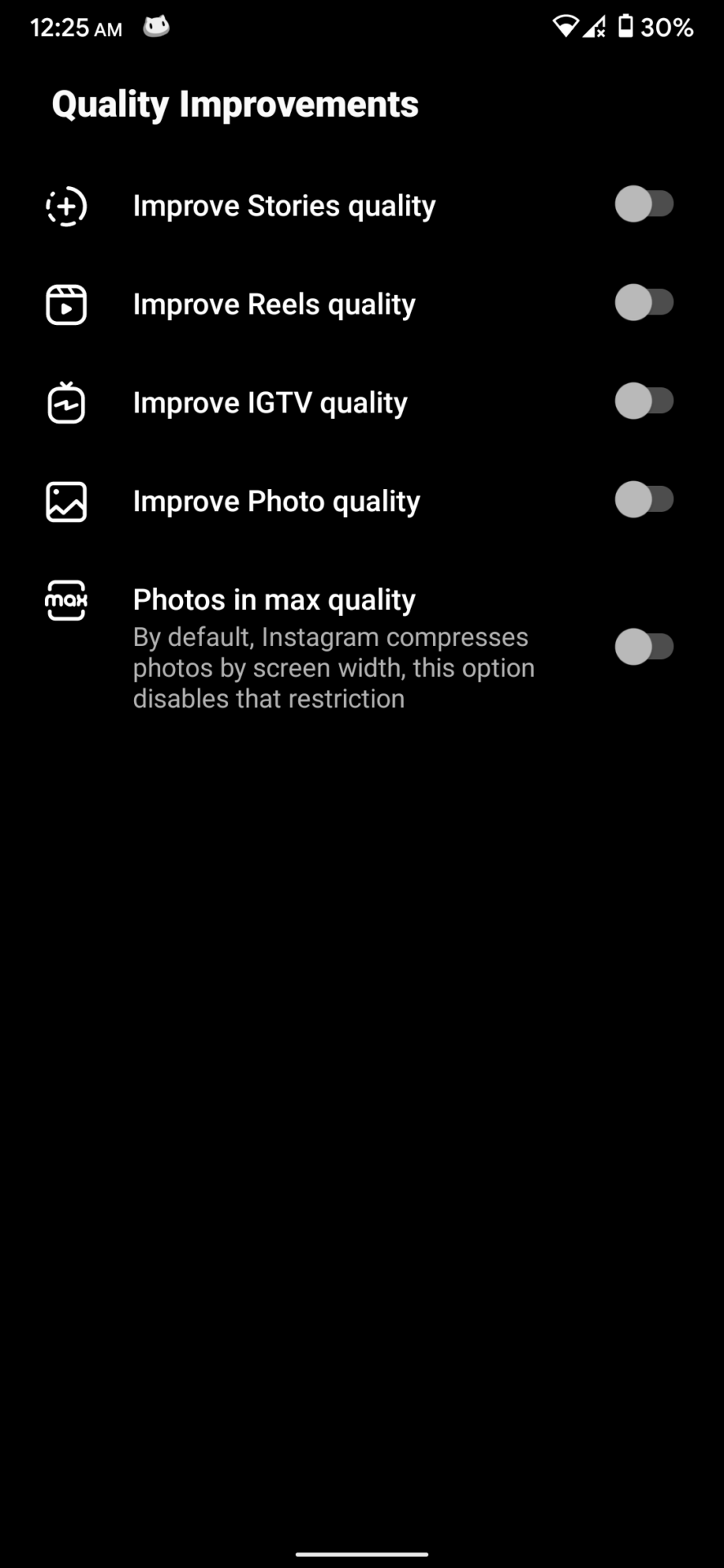Turn on Improve Reels quality
This screenshot has width=724, height=1568.
tap(644, 303)
